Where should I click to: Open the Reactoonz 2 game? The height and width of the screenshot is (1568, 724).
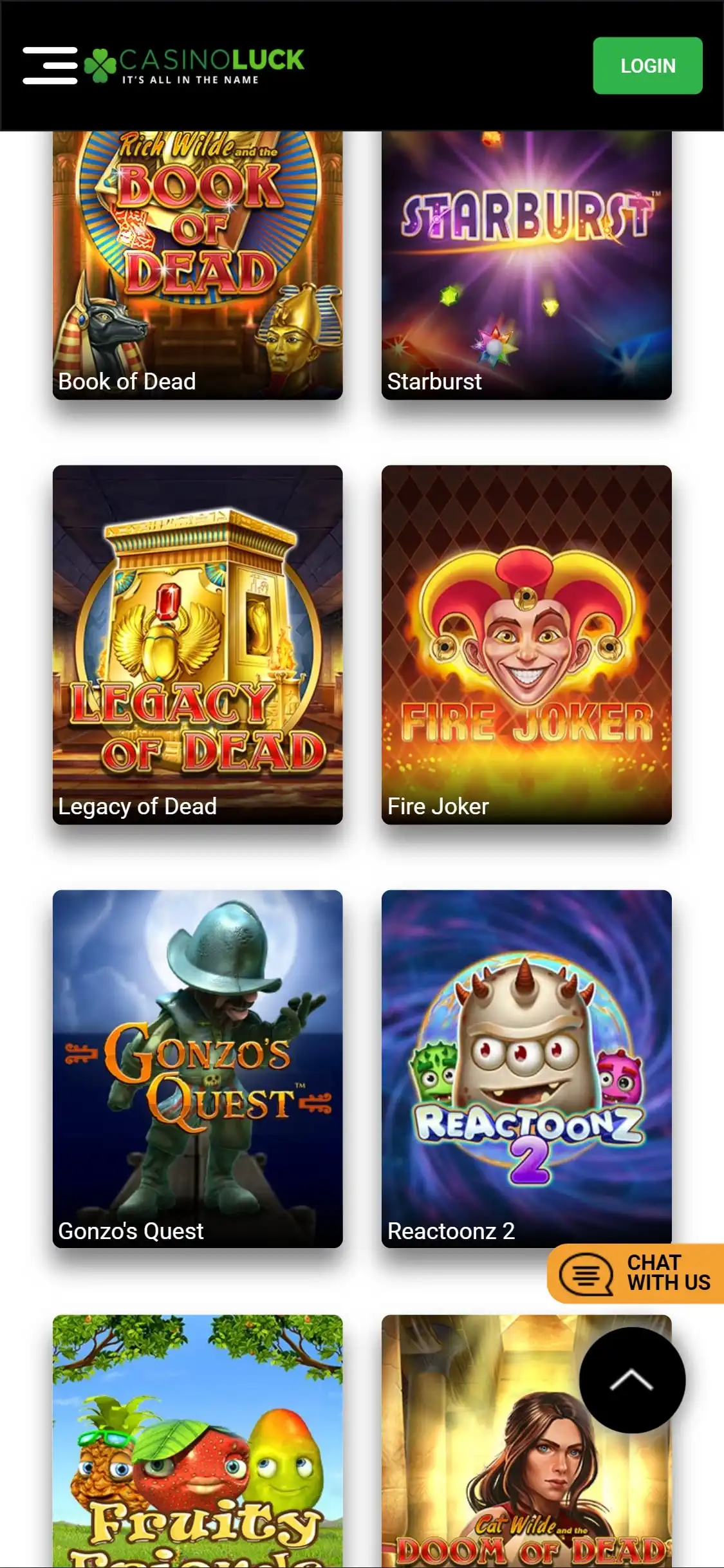pyautogui.click(x=526, y=1069)
